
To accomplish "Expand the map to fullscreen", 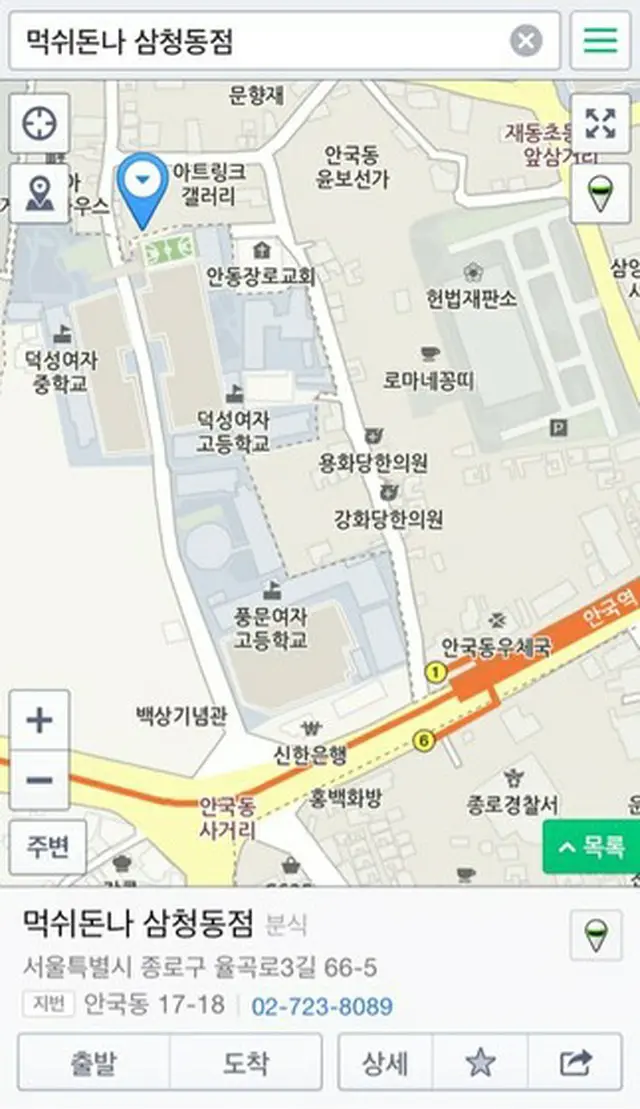I will click(600, 124).
